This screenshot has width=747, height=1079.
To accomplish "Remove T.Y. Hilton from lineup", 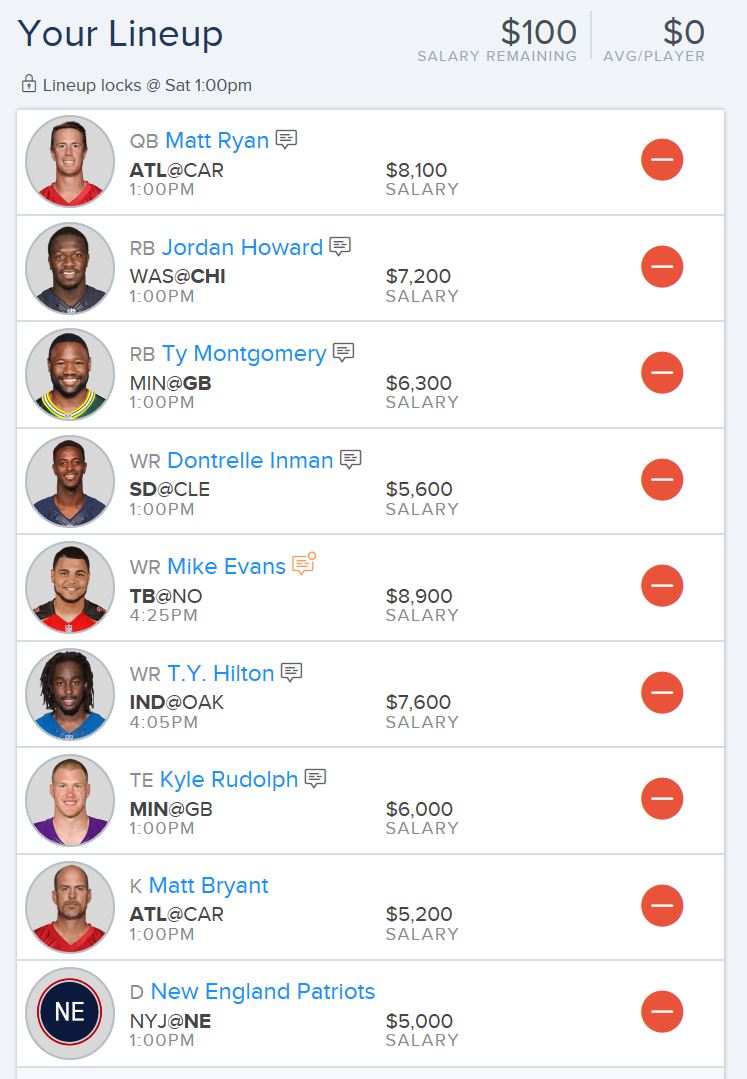I will click(x=662, y=692).
